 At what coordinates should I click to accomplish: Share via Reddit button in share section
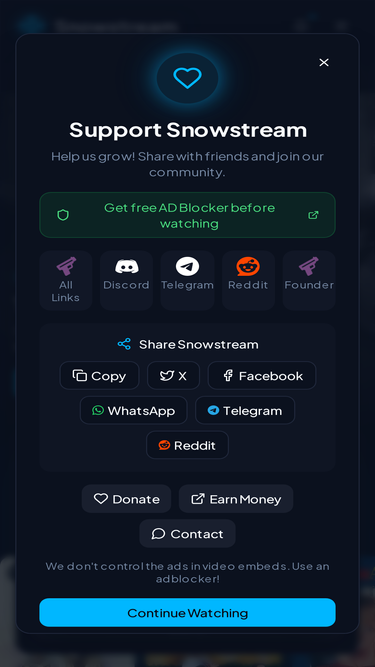[x=188, y=445]
